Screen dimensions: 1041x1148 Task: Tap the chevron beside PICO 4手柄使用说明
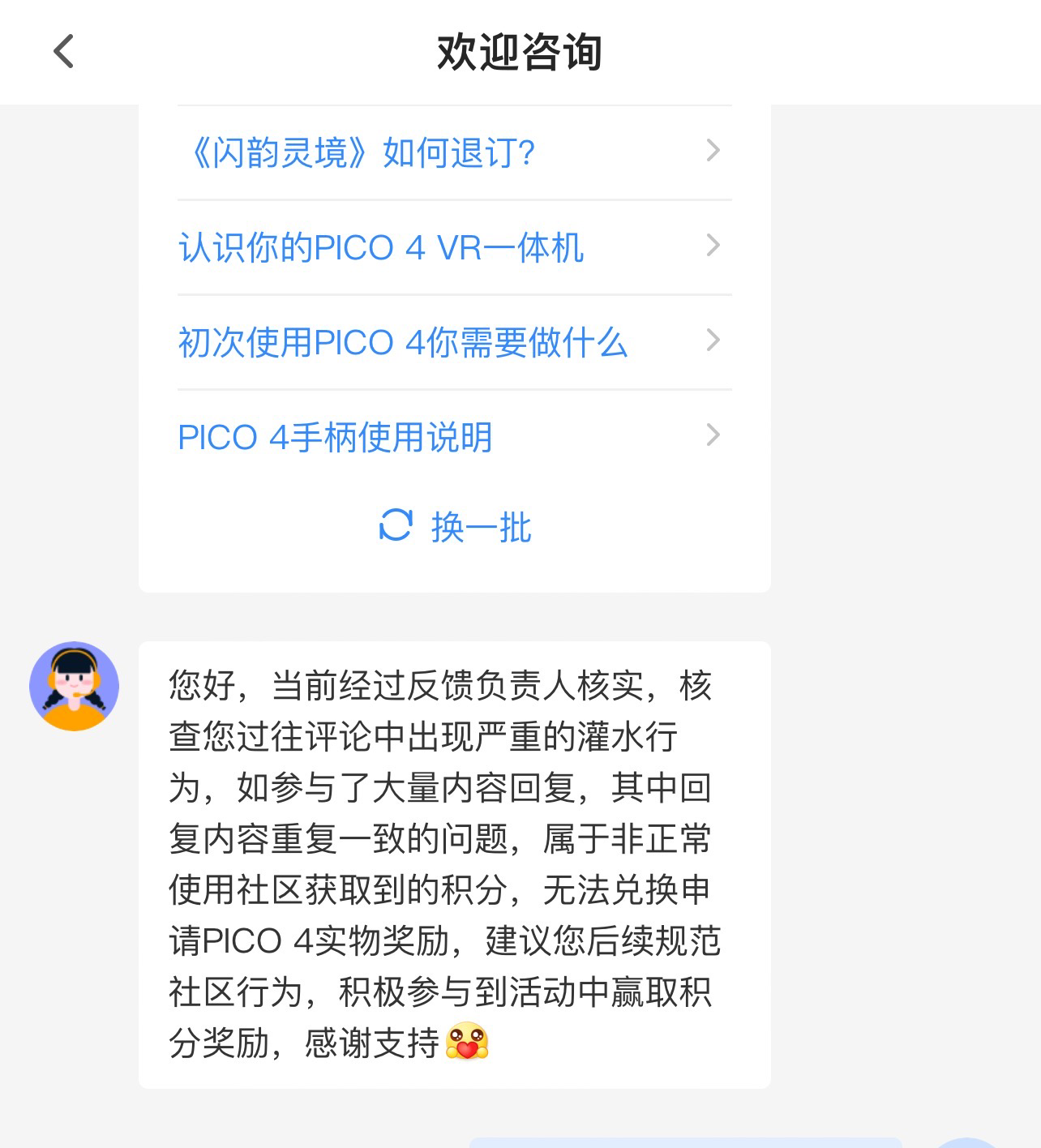[x=713, y=435]
